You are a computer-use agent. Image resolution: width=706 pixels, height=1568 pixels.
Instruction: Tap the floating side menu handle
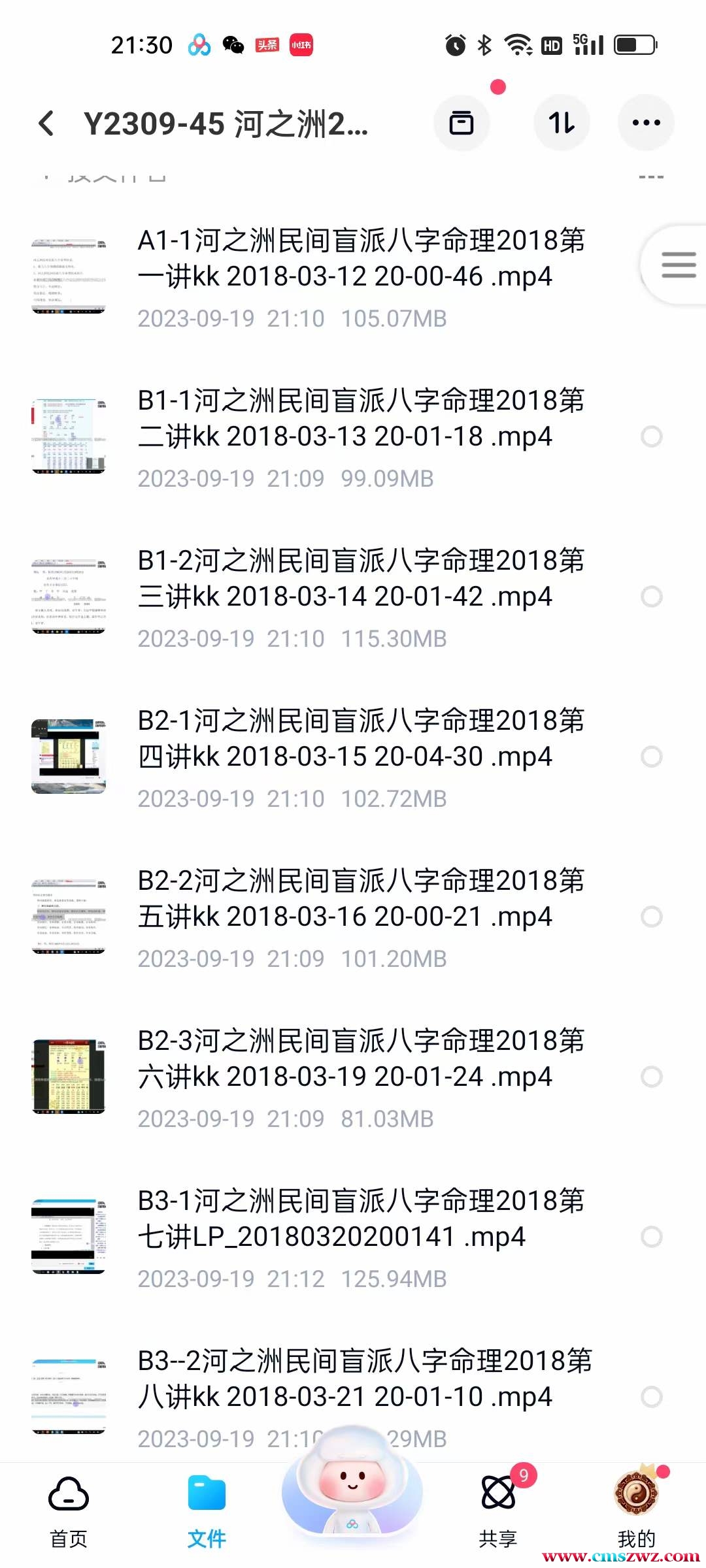[678, 265]
